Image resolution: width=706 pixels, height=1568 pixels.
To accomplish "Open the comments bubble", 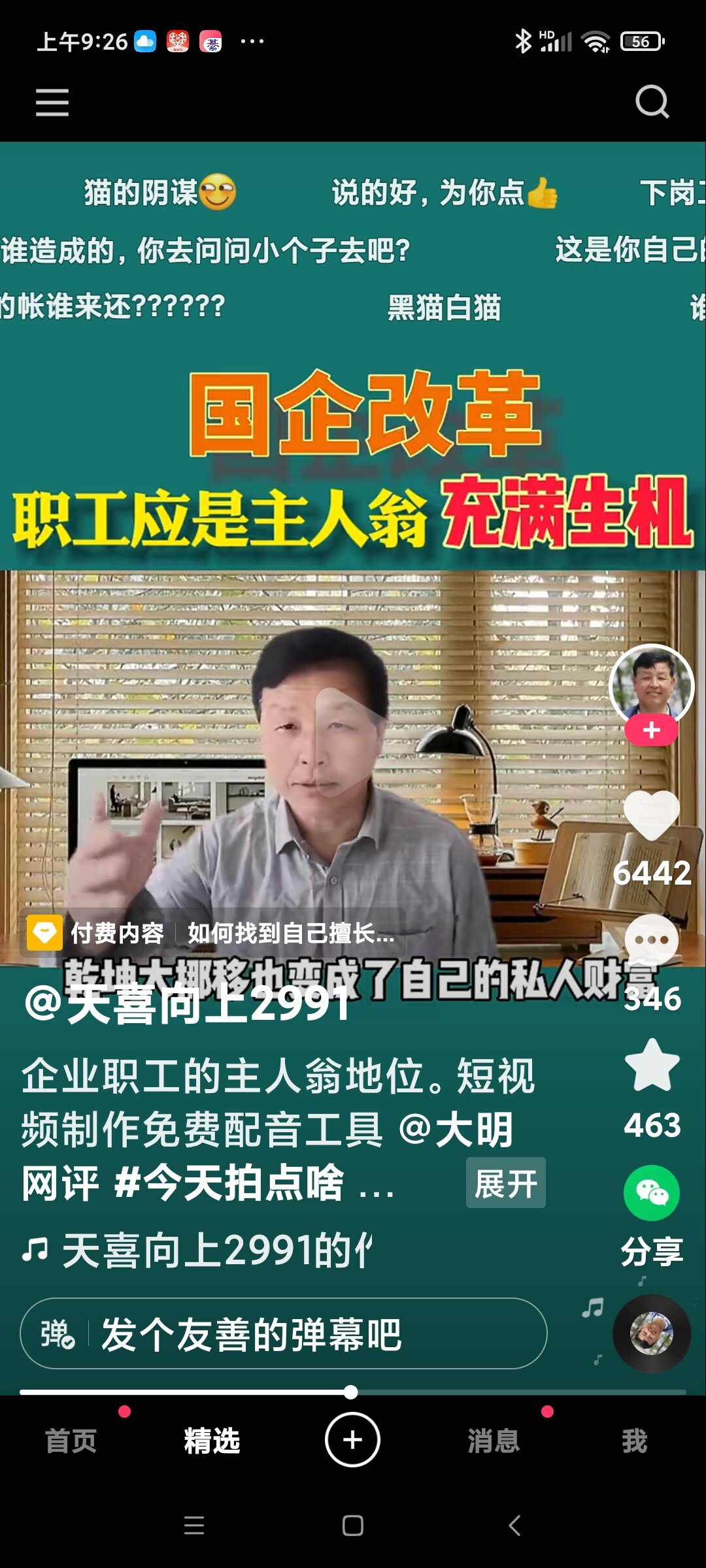I will pos(652,940).
